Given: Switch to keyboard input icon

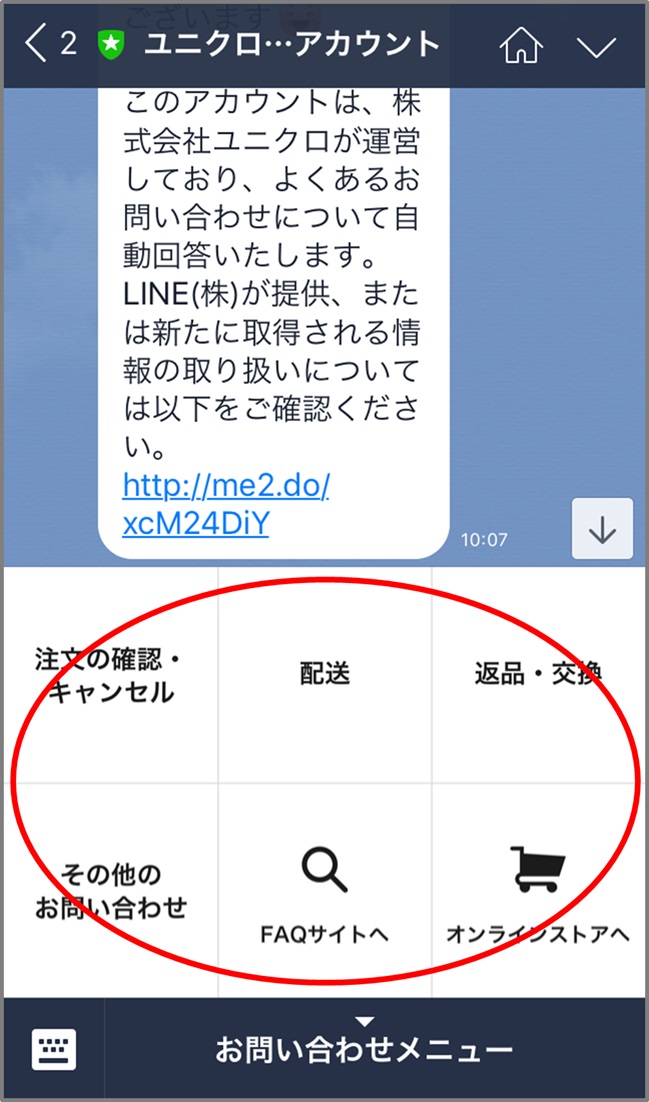Looking at the screenshot, I should [x=54, y=1050].
